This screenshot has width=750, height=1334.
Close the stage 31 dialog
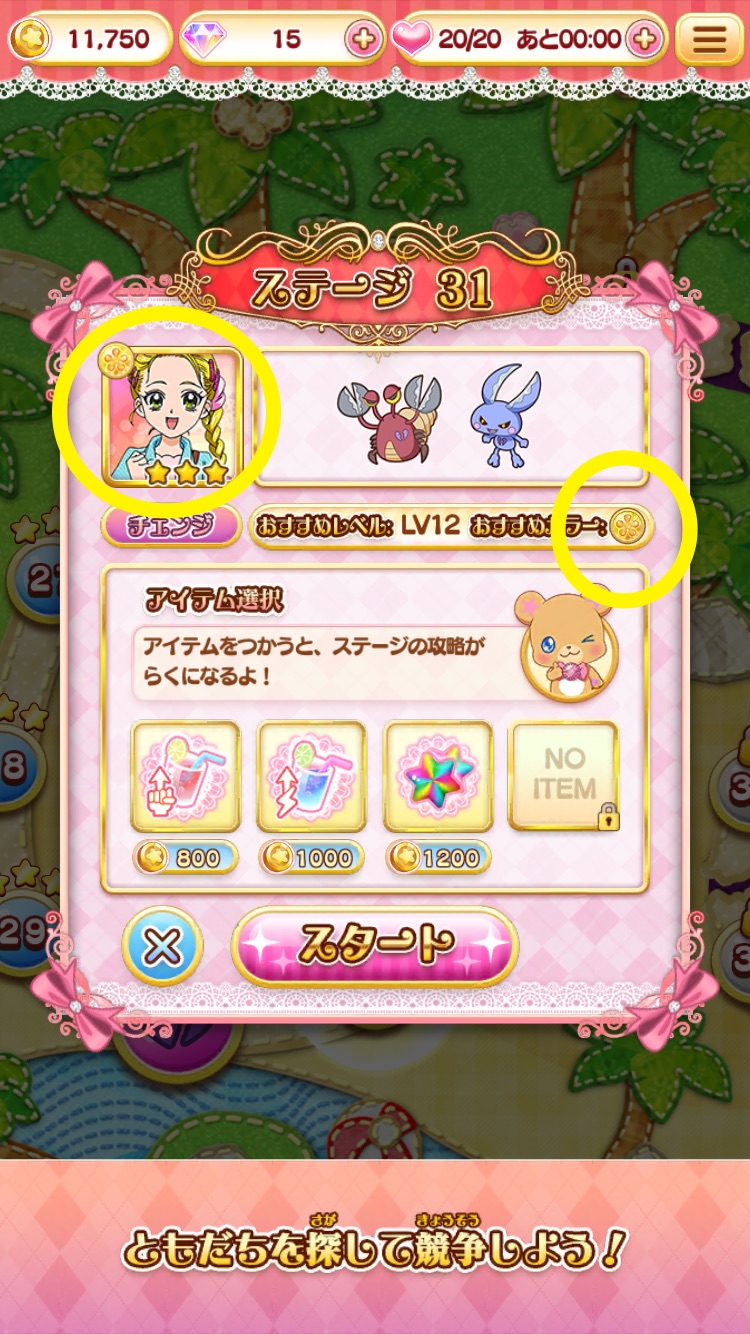(162, 945)
